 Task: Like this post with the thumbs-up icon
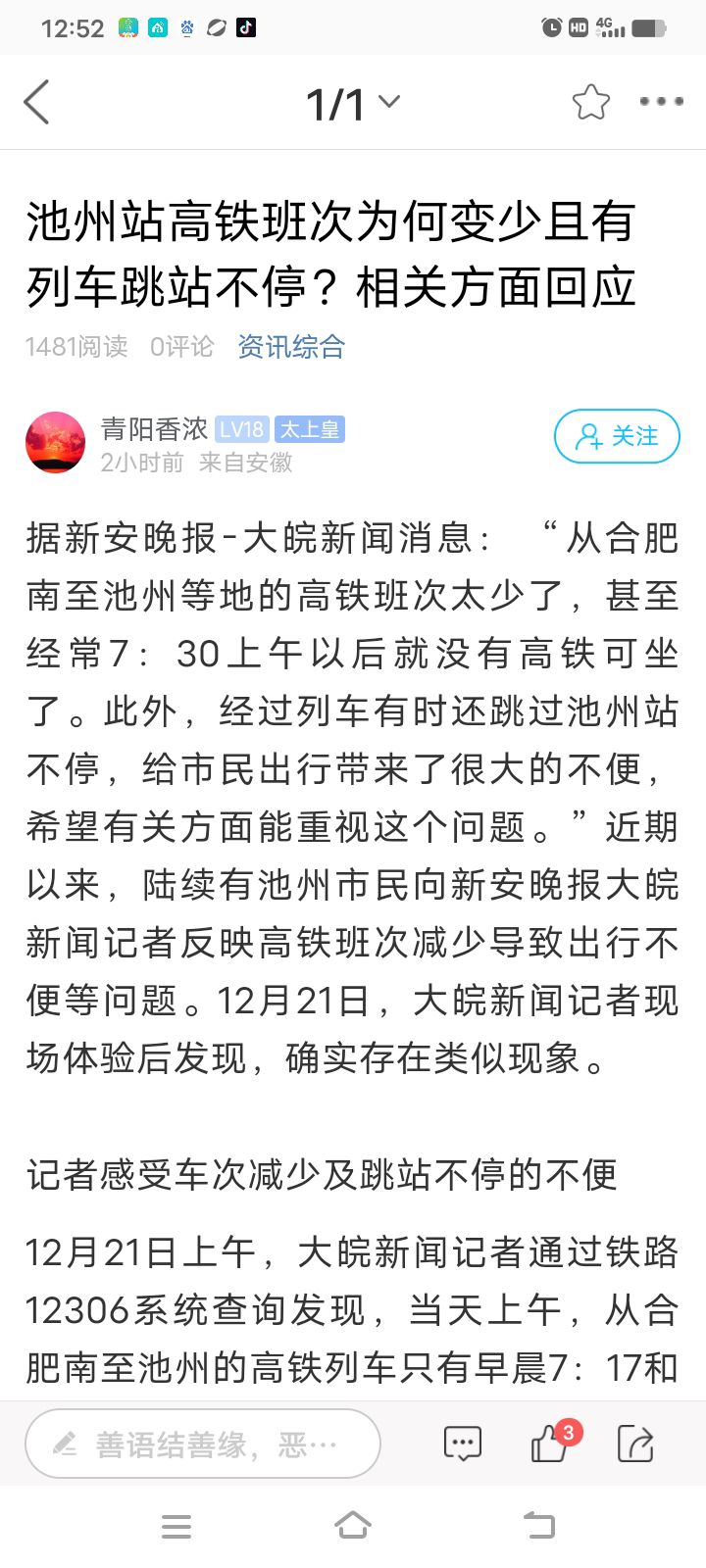pyautogui.click(x=549, y=1445)
